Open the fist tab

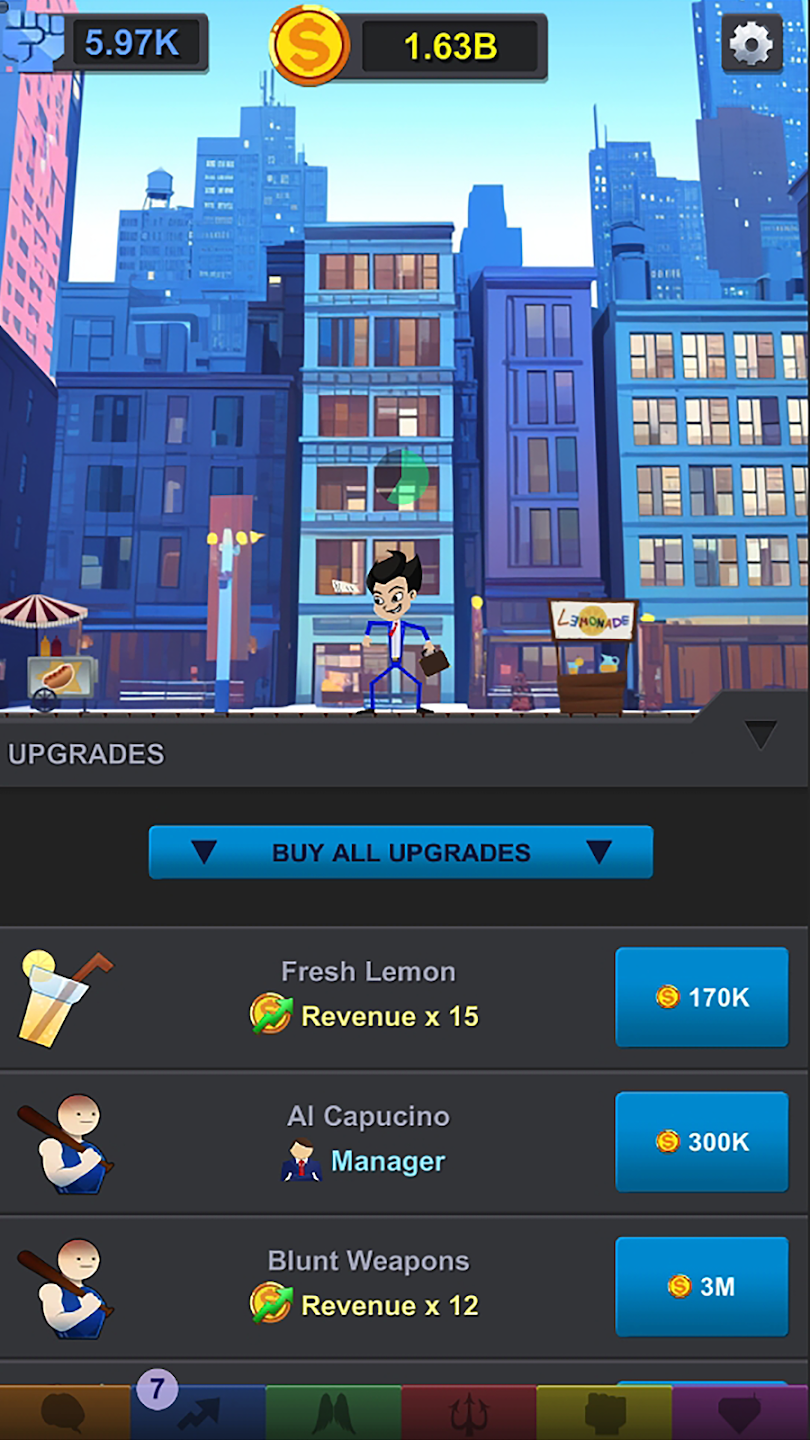[x=604, y=1414]
